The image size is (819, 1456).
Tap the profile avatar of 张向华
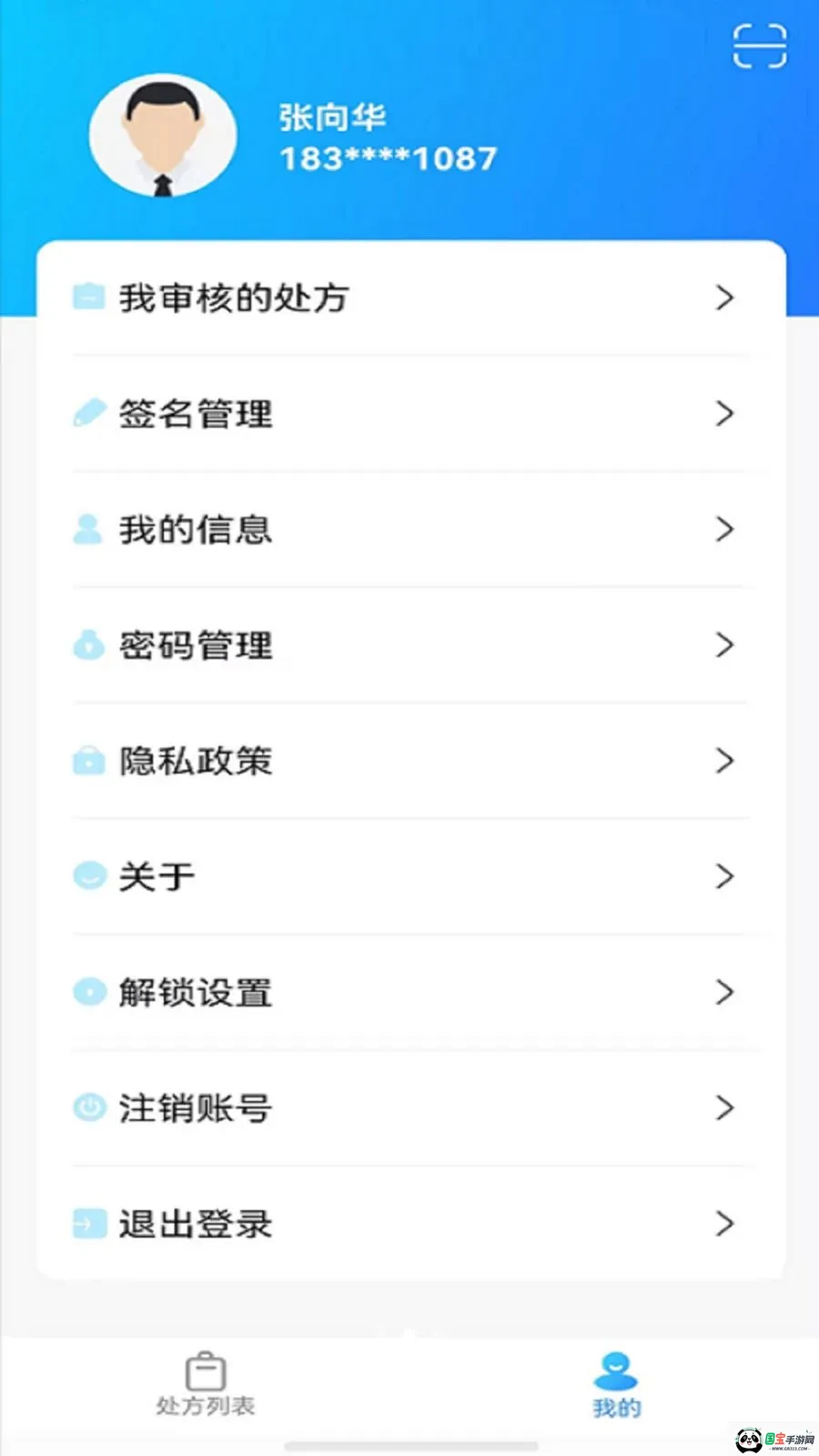pyautogui.click(x=163, y=136)
